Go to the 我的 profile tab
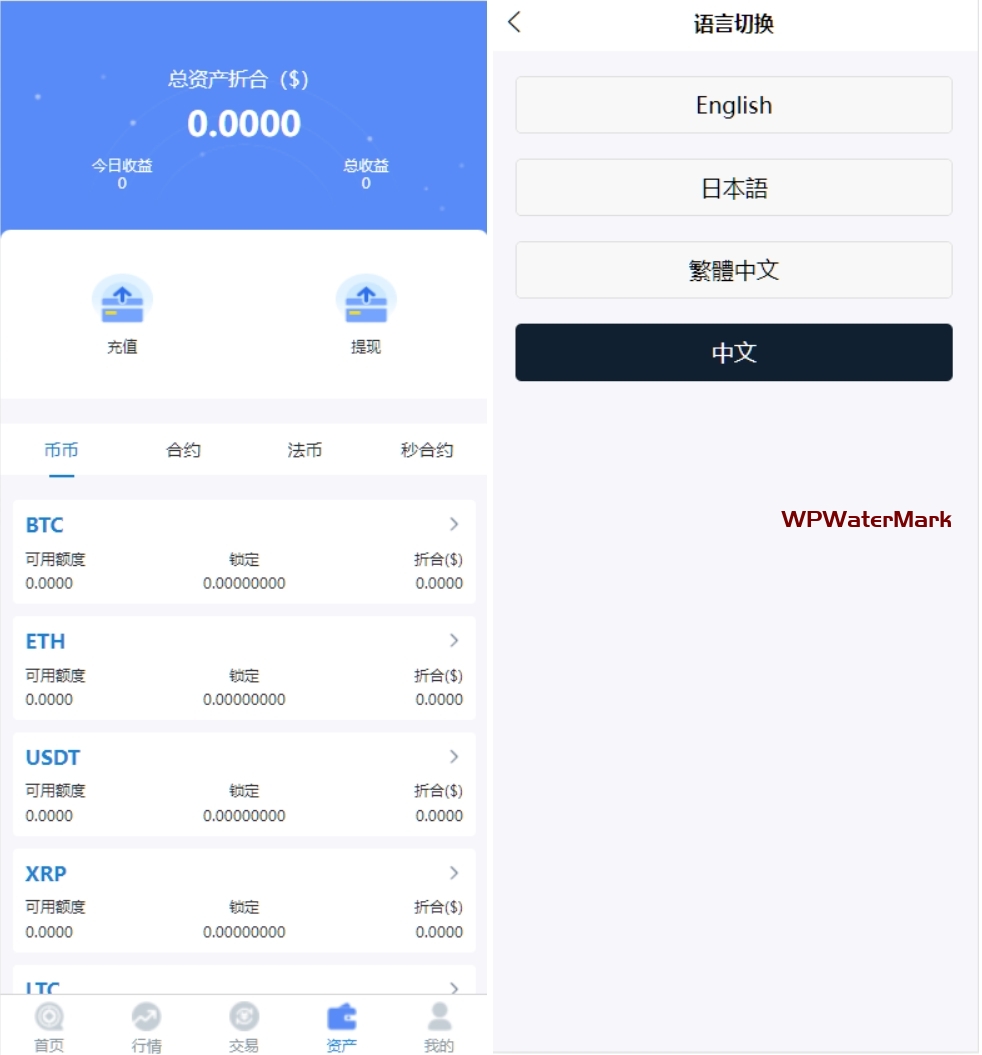The width and height of the screenshot is (982, 1055). [x=439, y=1028]
